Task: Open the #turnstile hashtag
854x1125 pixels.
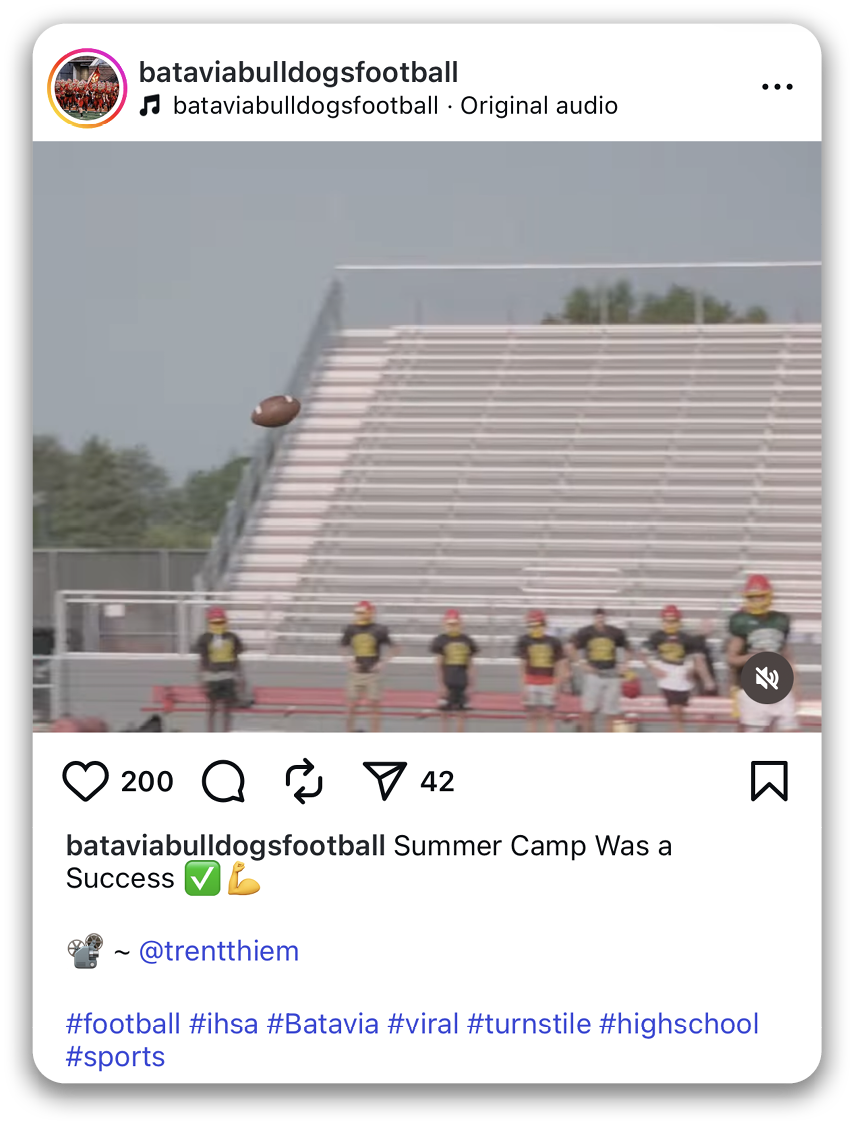Action: (x=529, y=1024)
